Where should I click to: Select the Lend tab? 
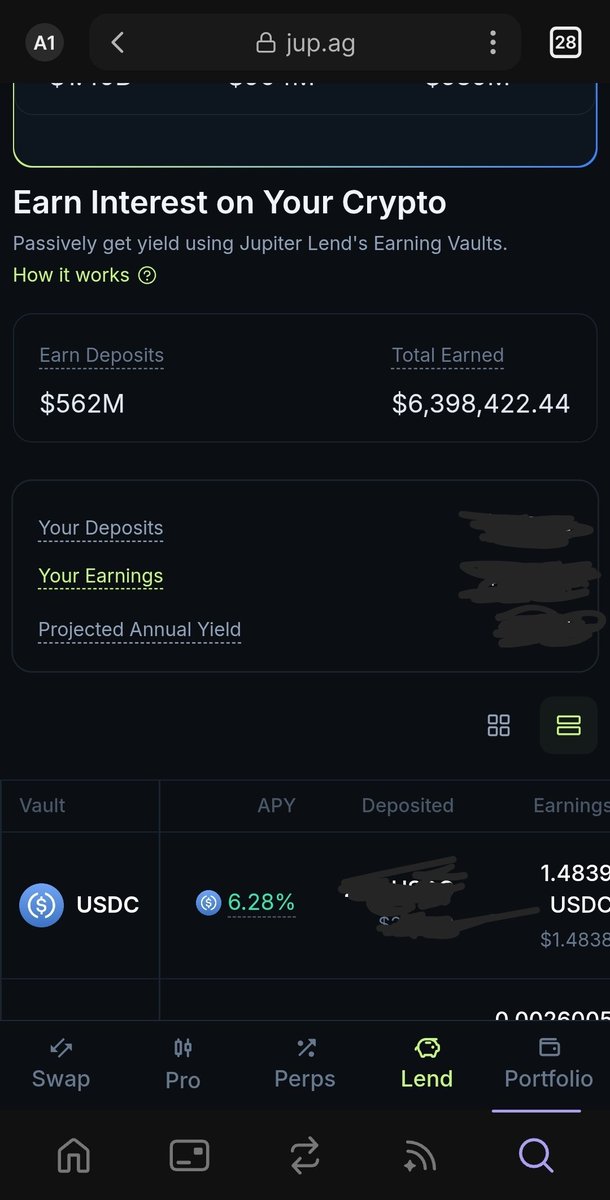[427, 1063]
